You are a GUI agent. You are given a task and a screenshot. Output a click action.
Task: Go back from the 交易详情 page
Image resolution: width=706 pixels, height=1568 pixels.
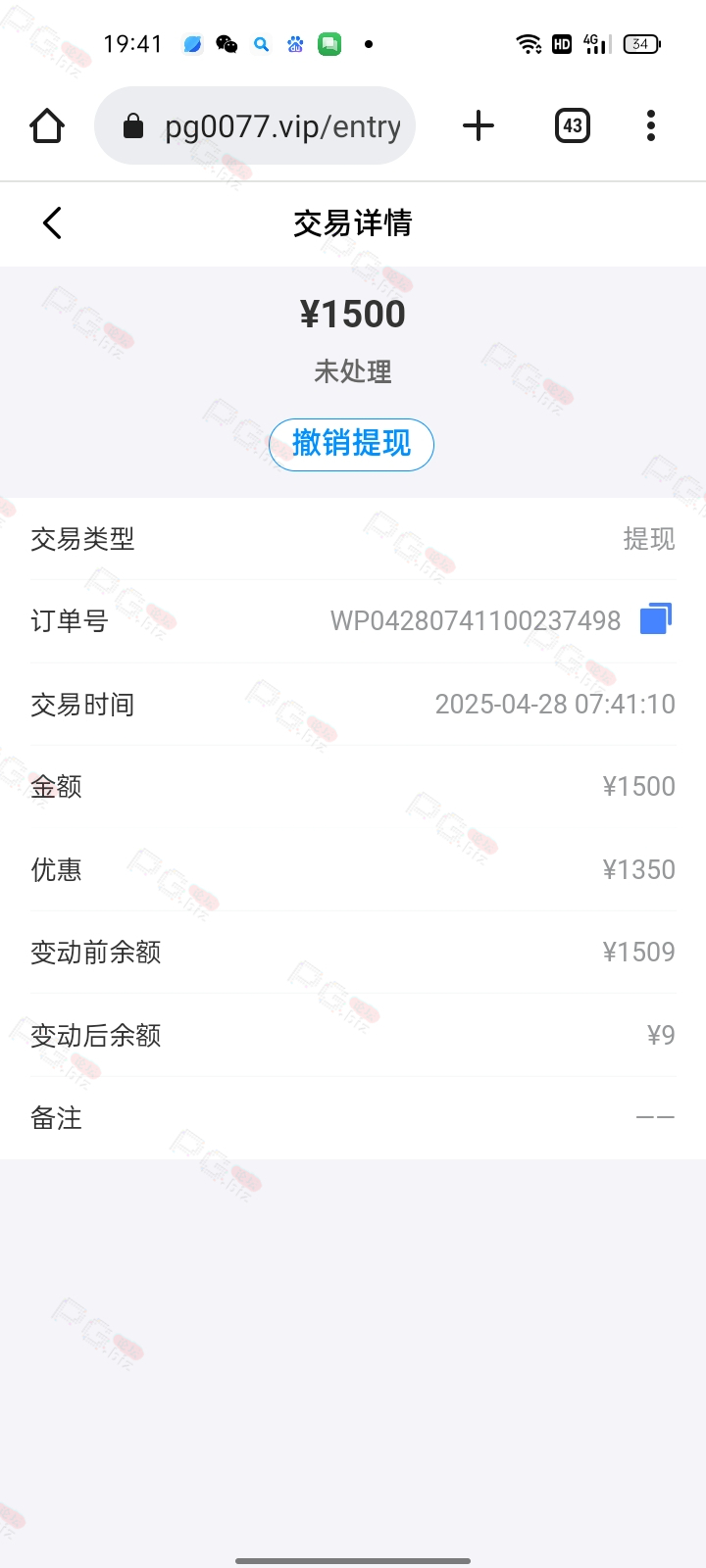tap(53, 223)
